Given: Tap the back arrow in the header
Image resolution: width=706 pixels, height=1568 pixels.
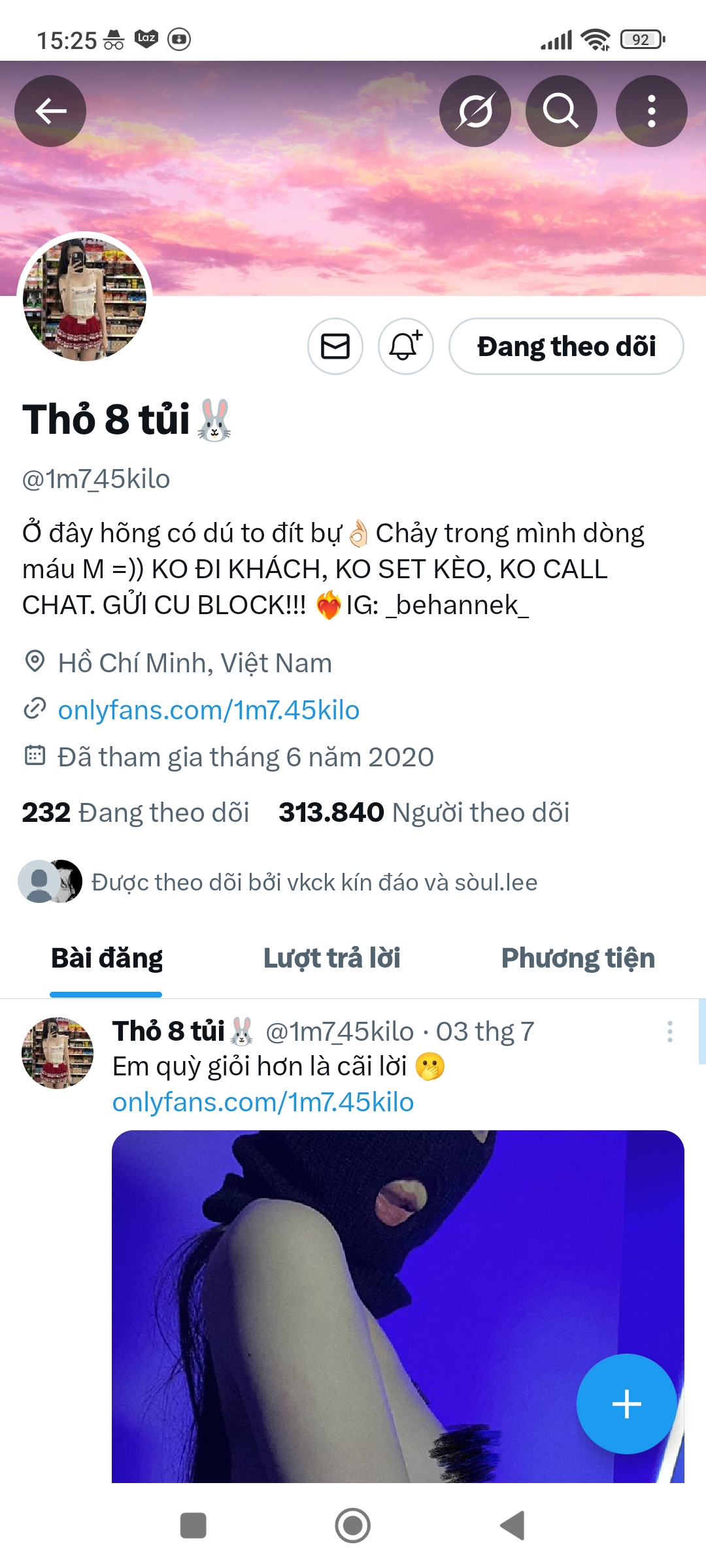Looking at the screenshot, I should pyautogui.click(x=50, y=111).
